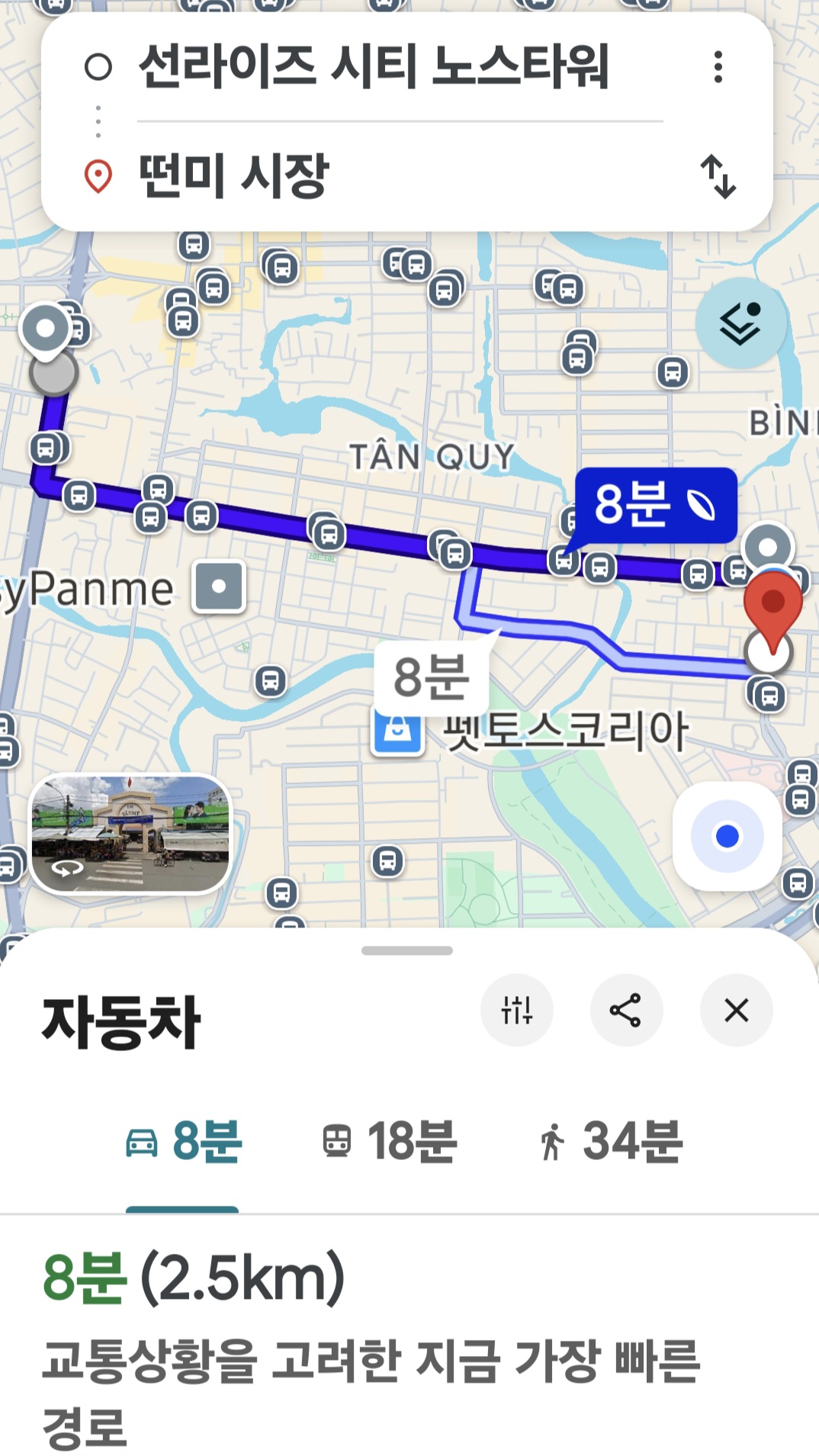Image resolution: width=819 pixels, height=1456 pixels.
Task: Center map on my current location
Action: tap(727, 836)
